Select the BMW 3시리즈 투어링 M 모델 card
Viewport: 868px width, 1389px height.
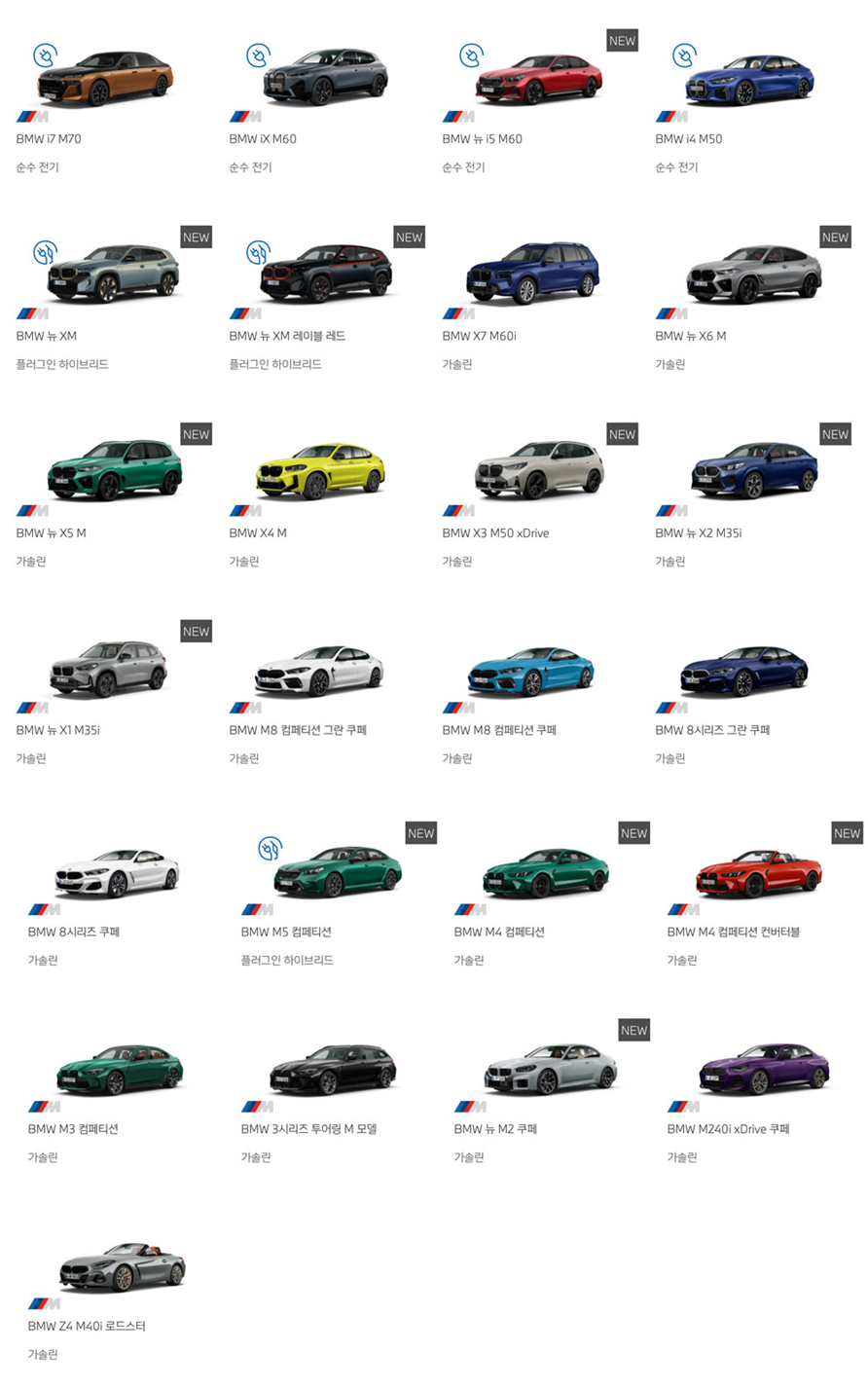coord(333,1070)
